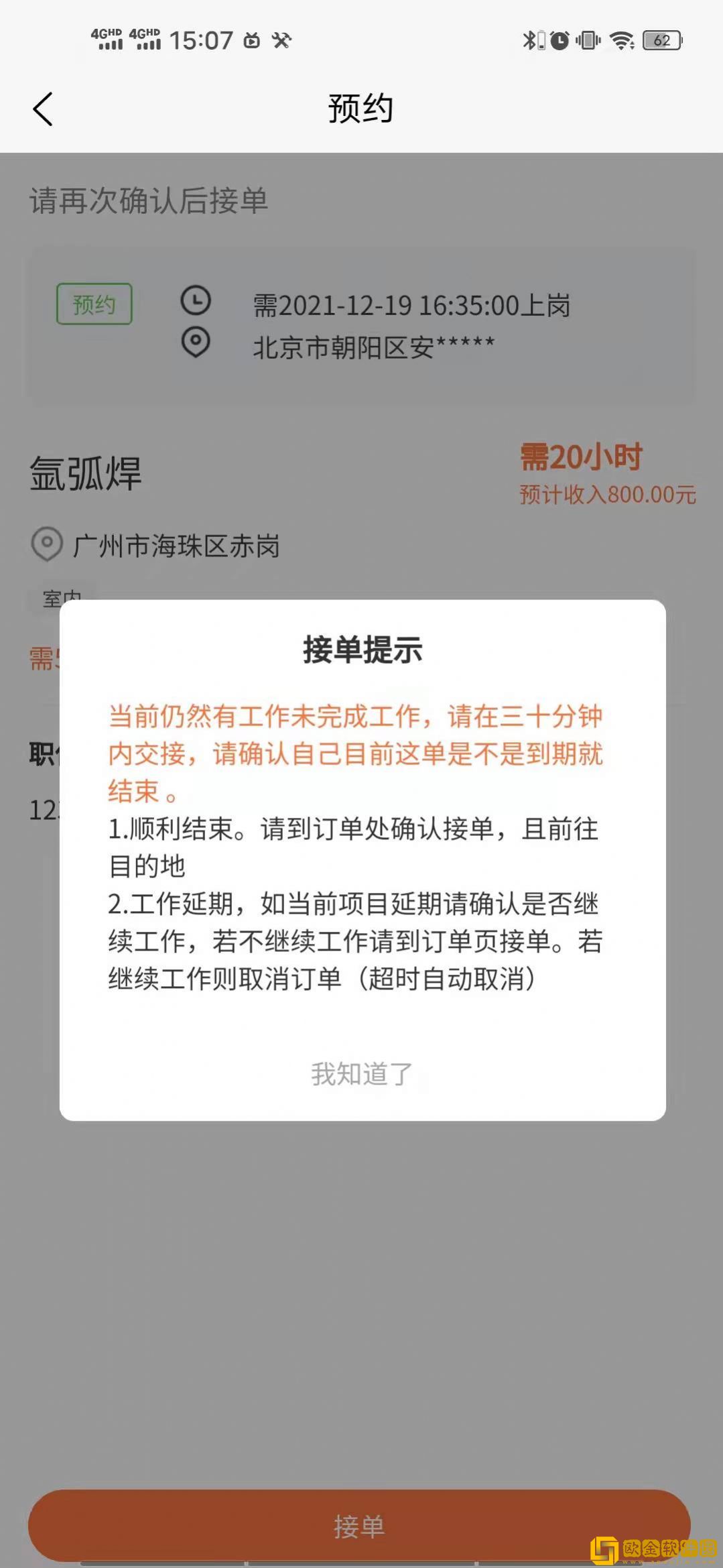Screen dimensions: 723x1568
Task: Tap the orange 接单 button at bottom
Action: [361, 1526]
